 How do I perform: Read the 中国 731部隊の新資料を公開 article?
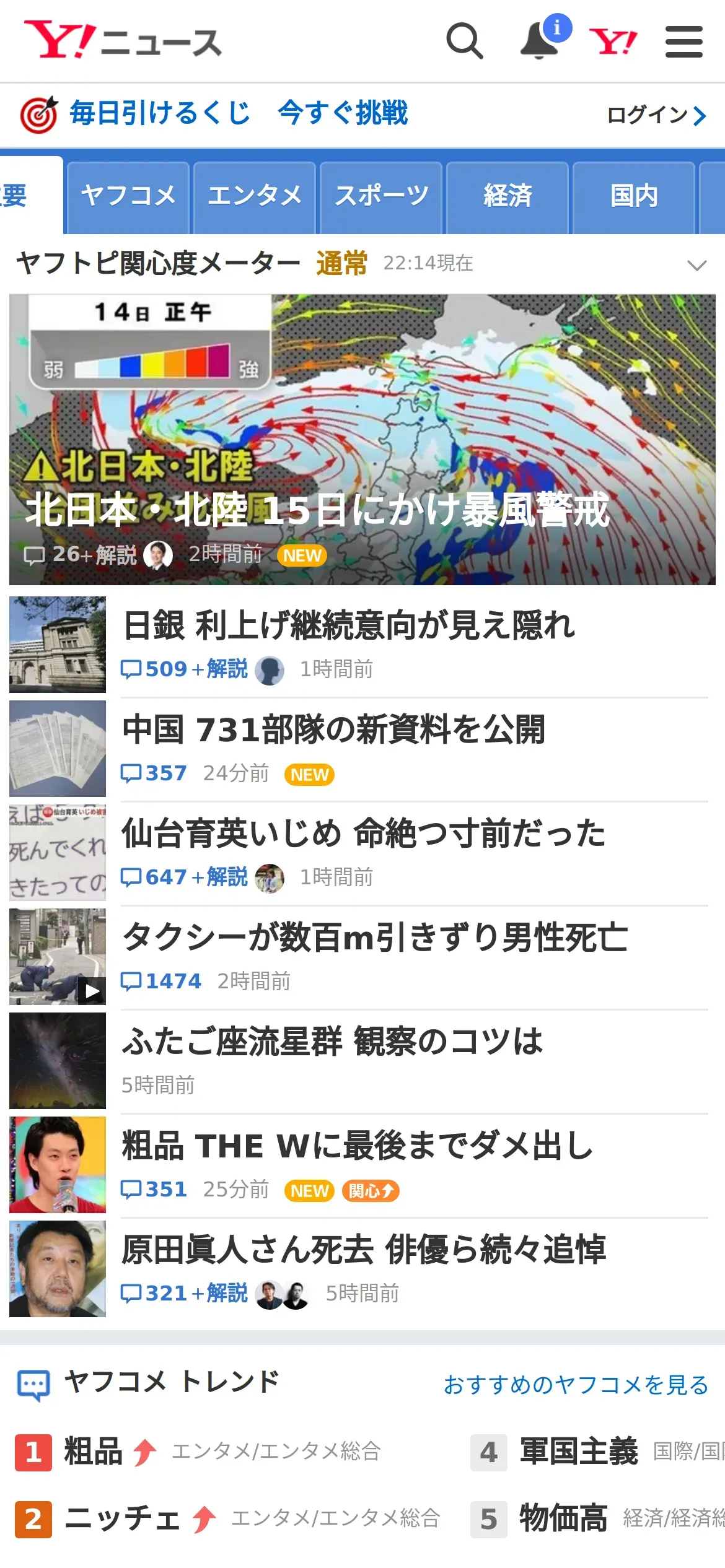[333, 729]
